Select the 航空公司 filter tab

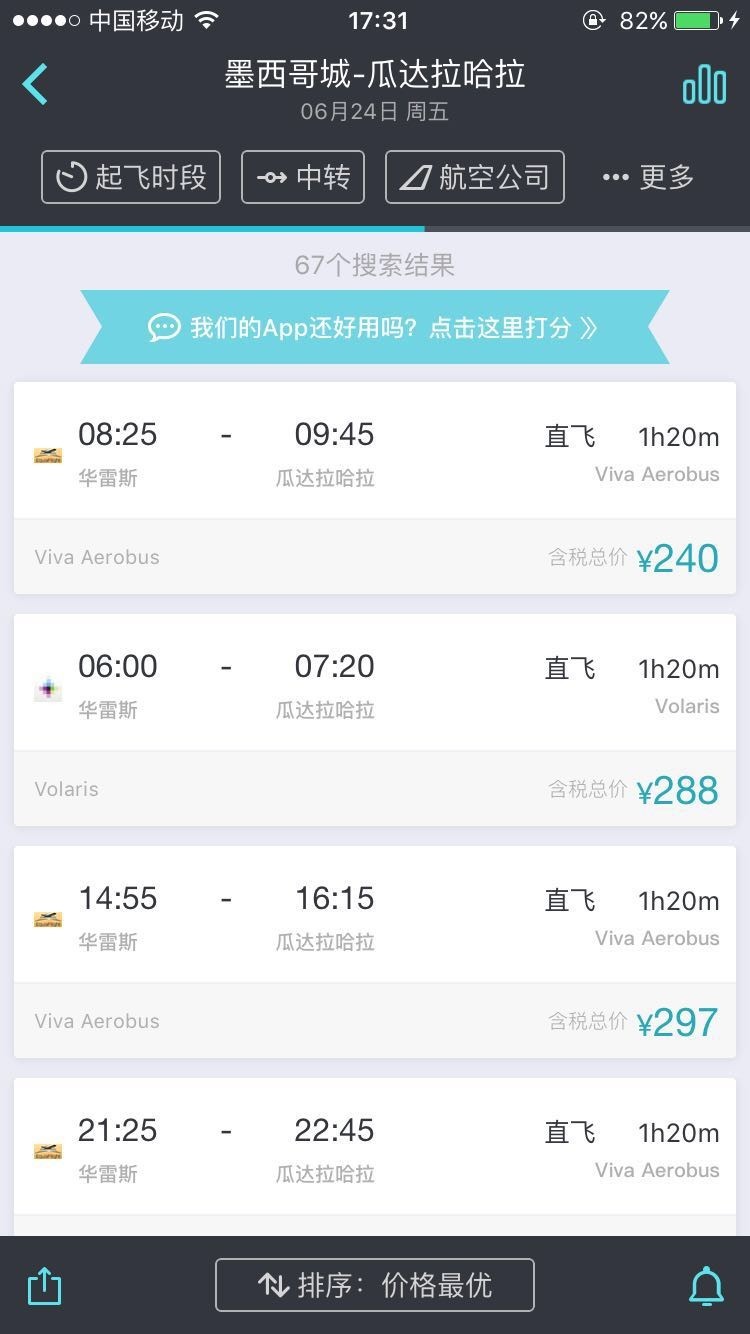click(x=474, y=176)
